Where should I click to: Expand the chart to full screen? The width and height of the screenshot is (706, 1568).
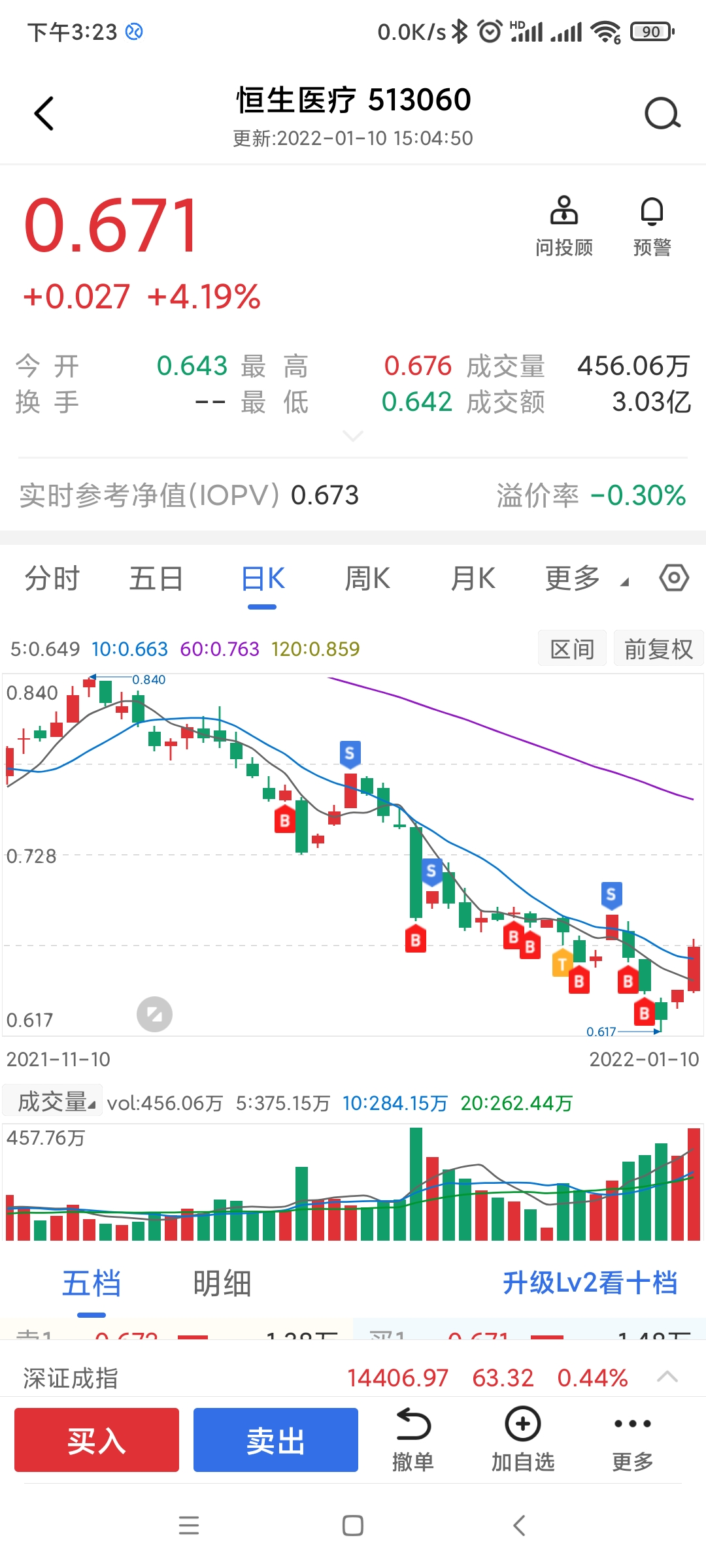[154, 1015]
